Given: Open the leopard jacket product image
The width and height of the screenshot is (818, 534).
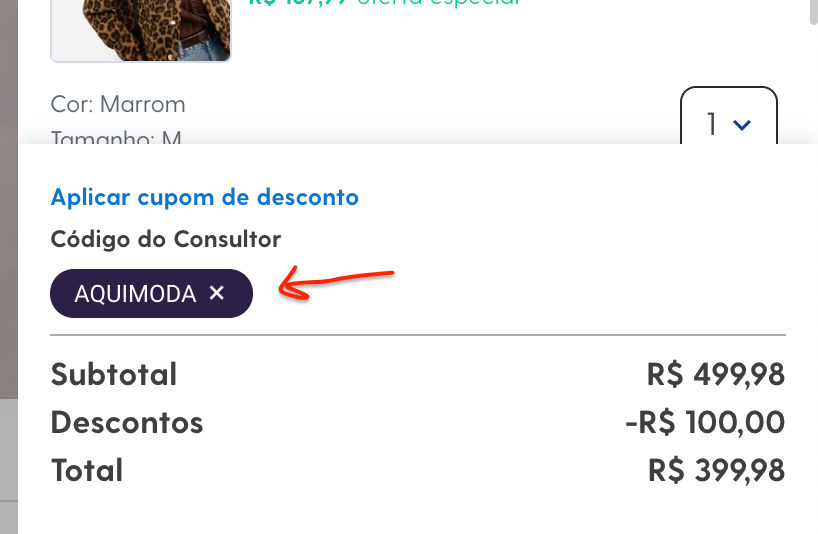Looking at the screenshot, I should (141, 30).
